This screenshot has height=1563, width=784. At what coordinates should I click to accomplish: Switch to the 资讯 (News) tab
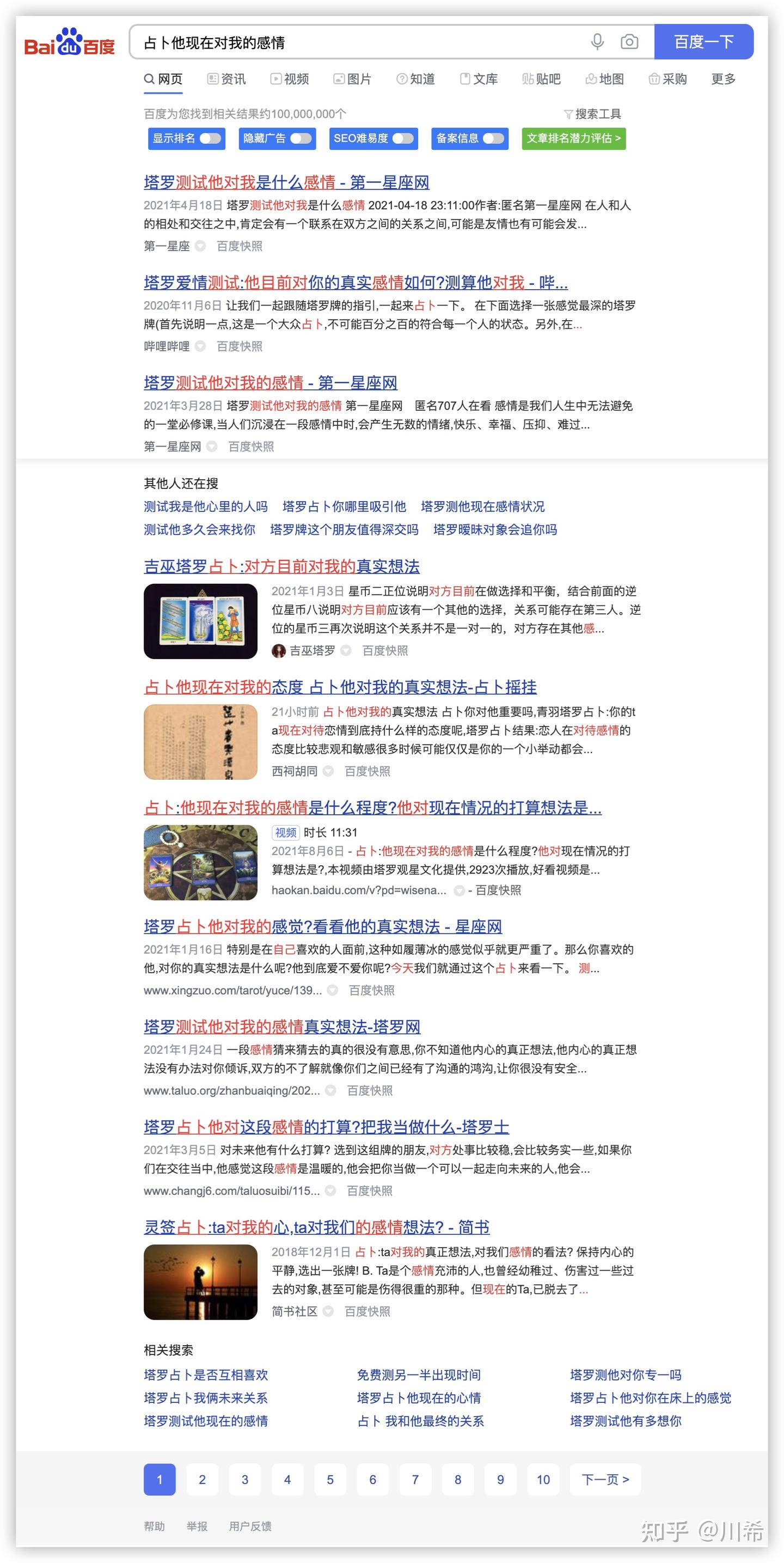228,79
